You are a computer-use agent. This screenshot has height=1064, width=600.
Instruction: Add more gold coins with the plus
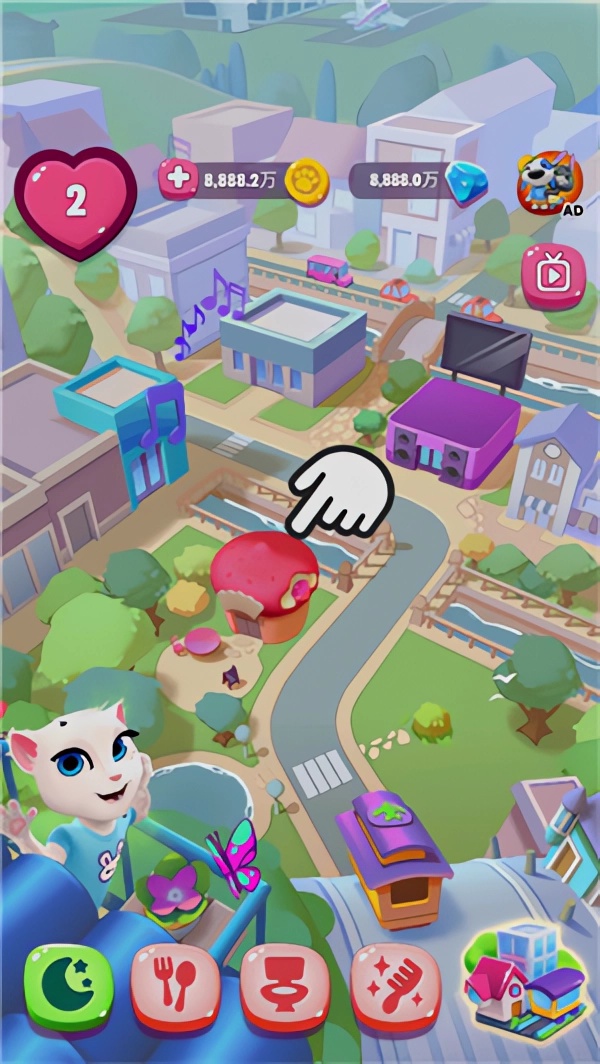pos(178,179)
